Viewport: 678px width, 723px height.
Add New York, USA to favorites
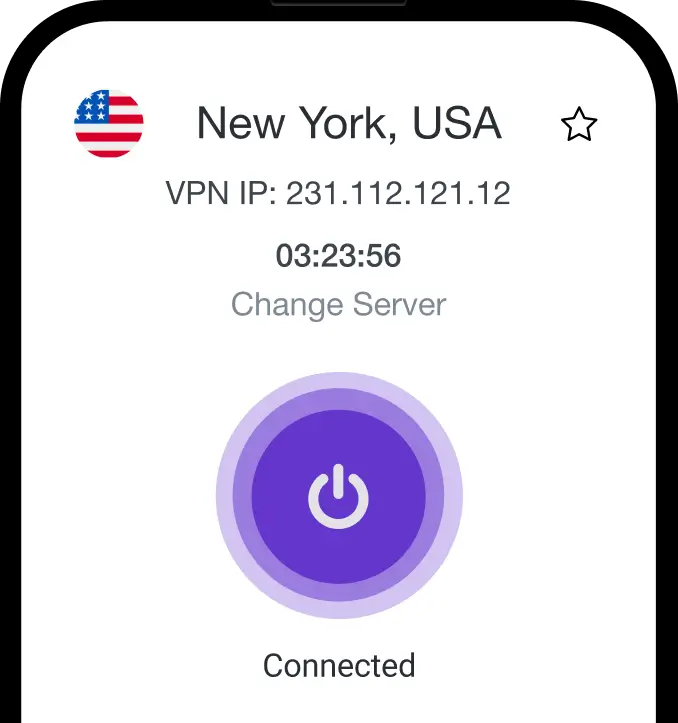click(579, 125)
